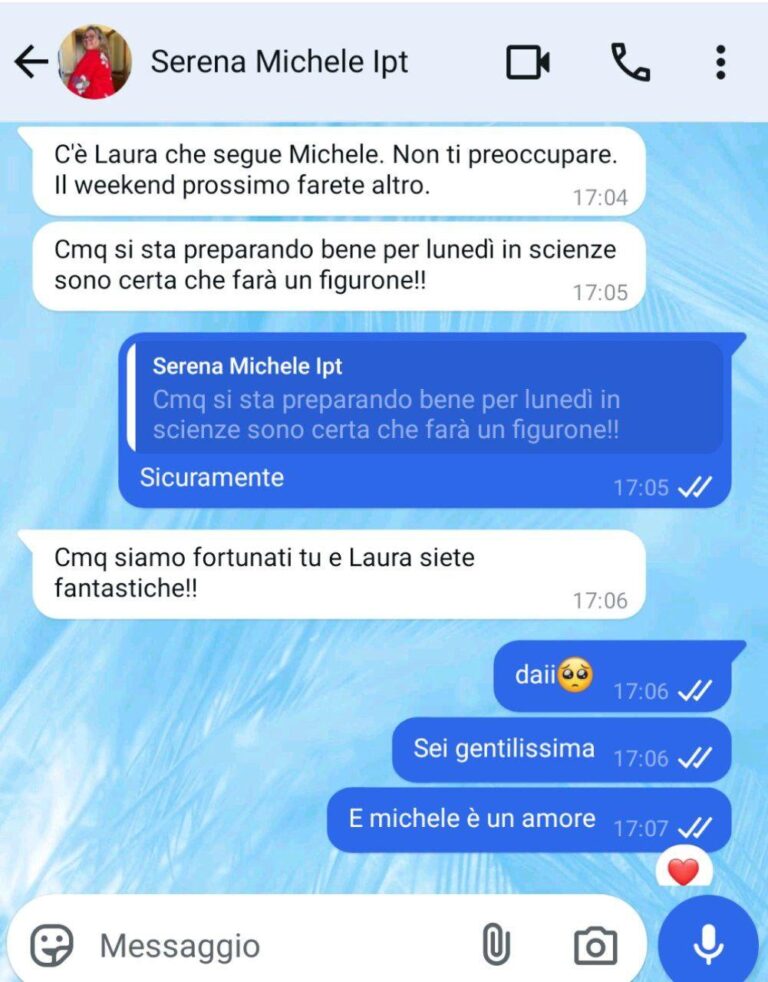This screenshot has width=768, height=982.
Task: Open the three-dot overflow menu
Action: tap(720, 62)
